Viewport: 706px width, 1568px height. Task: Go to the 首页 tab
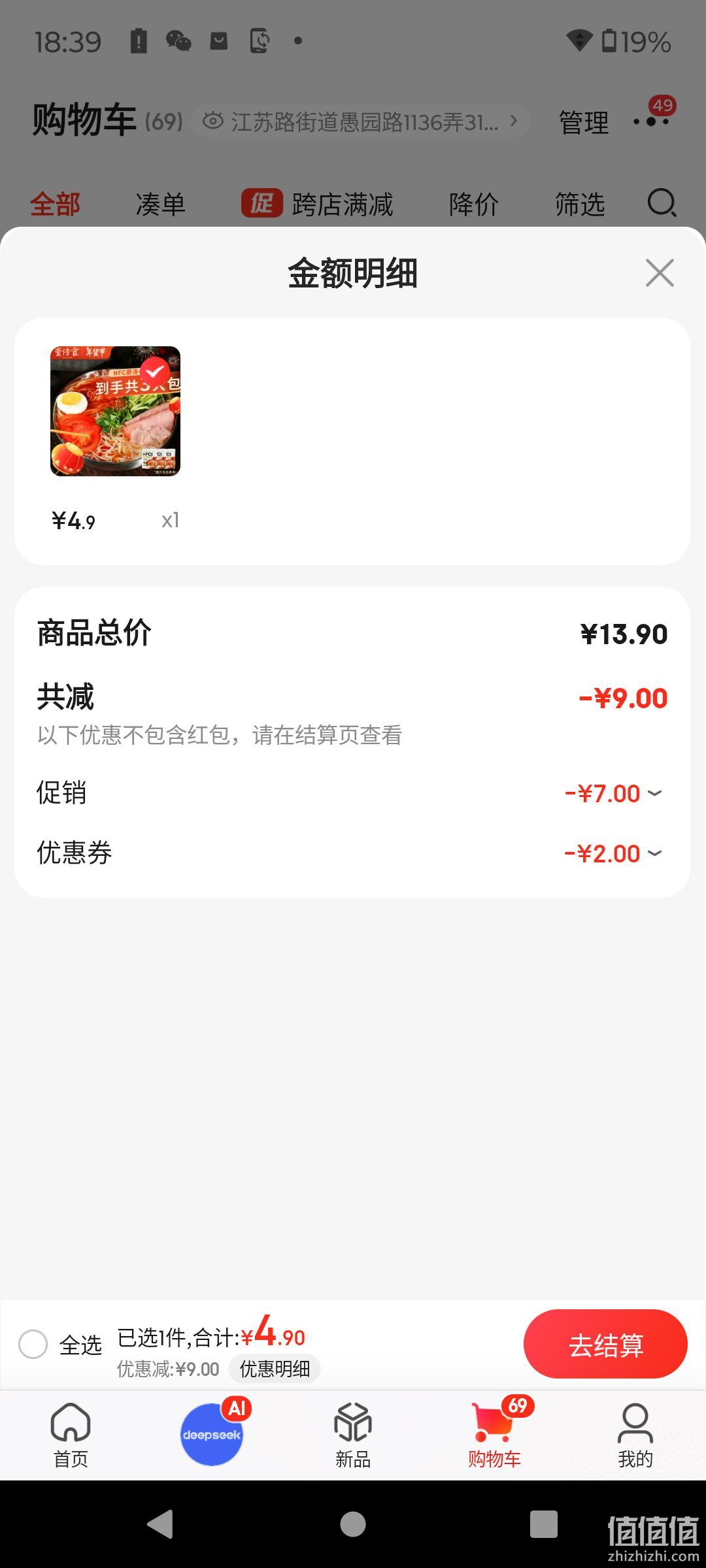click(x=71, y=1435)
